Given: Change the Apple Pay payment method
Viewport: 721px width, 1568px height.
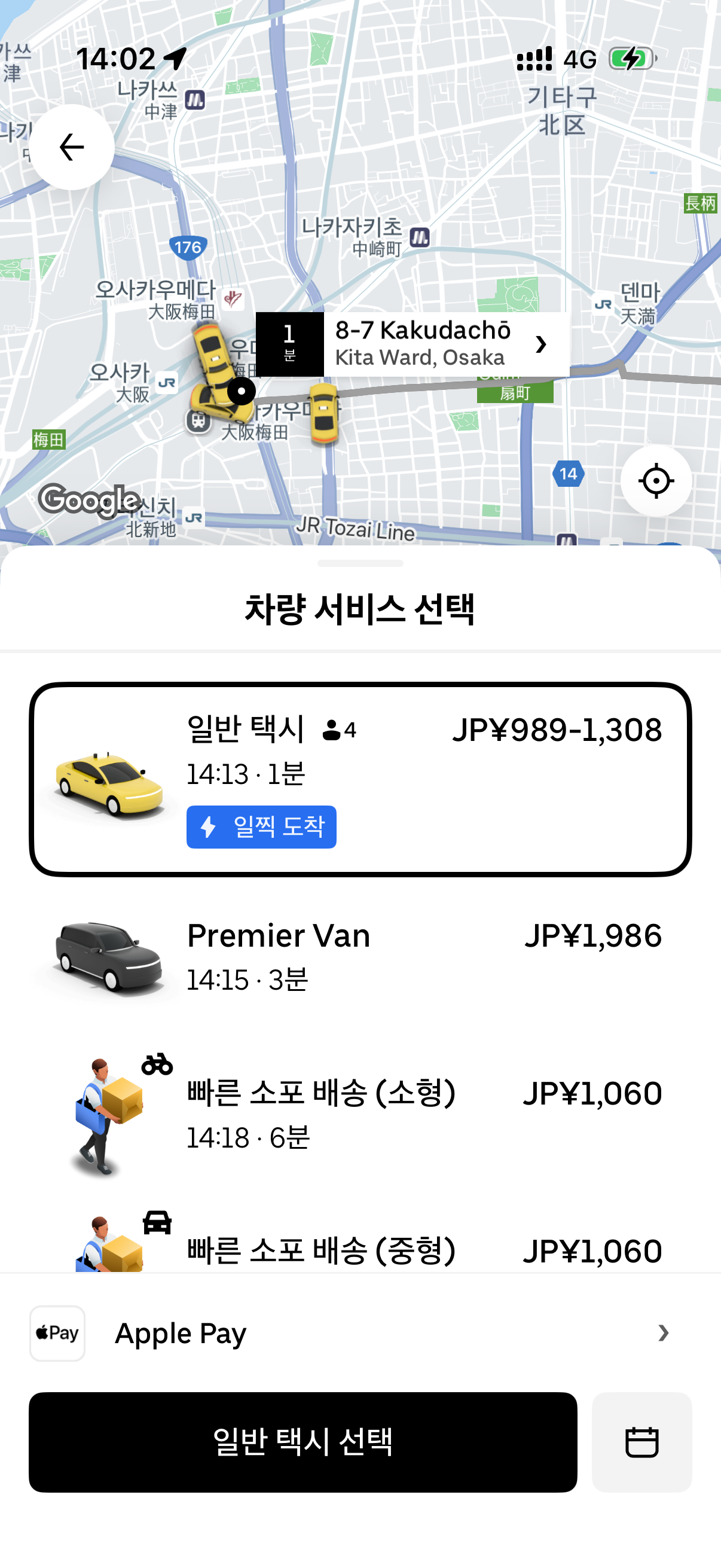Looking at the screenshot, I should pyautogui.click(x=360, y=1333).
